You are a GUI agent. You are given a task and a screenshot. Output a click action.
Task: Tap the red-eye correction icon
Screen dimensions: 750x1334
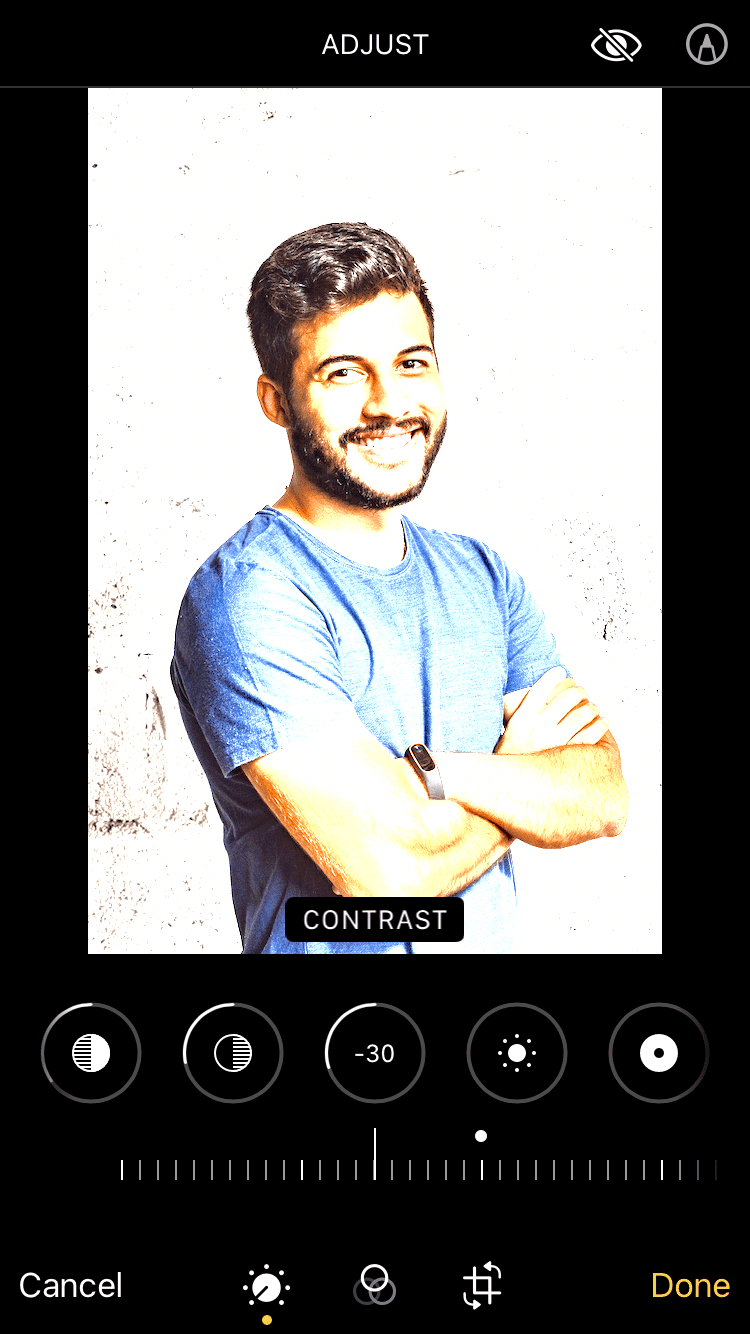[616, 45]
